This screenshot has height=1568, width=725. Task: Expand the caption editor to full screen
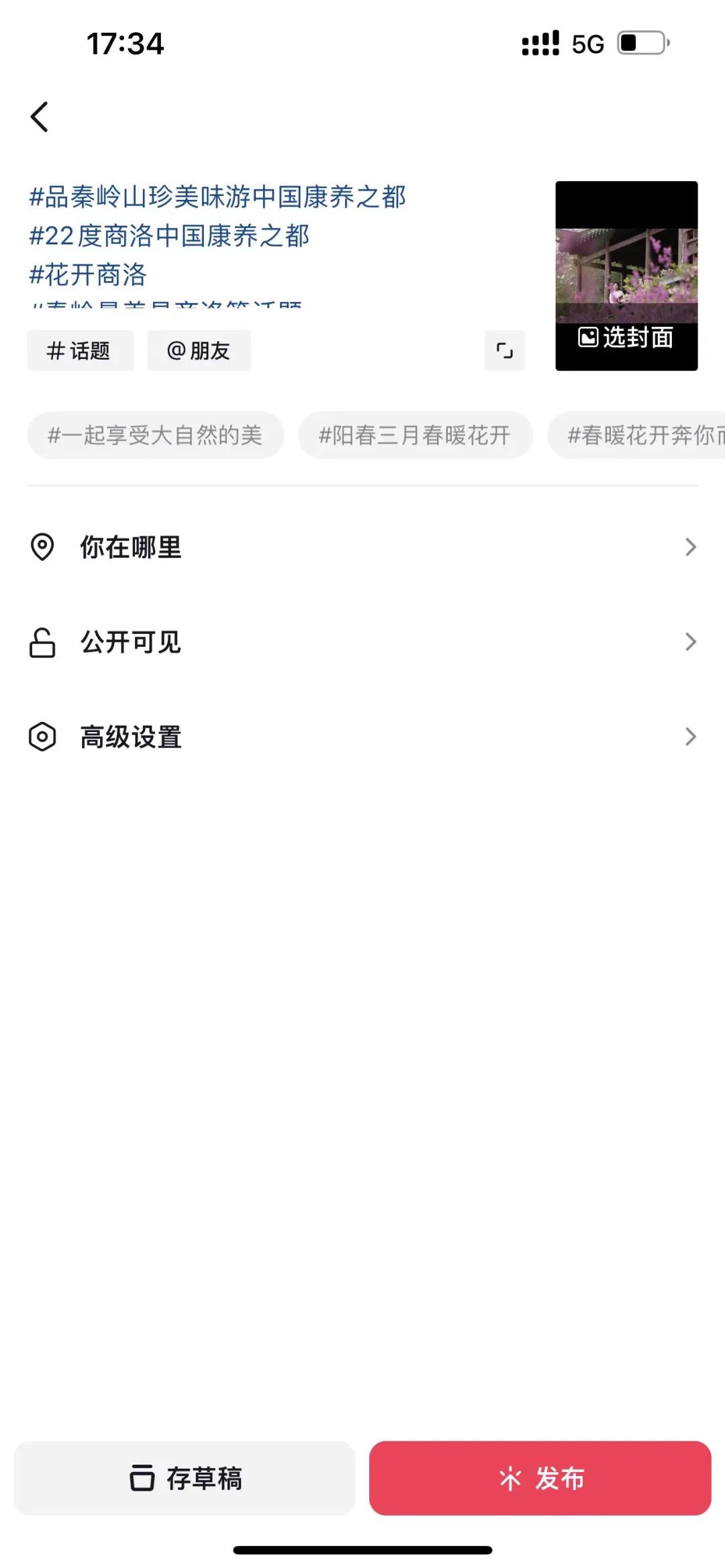504,350
